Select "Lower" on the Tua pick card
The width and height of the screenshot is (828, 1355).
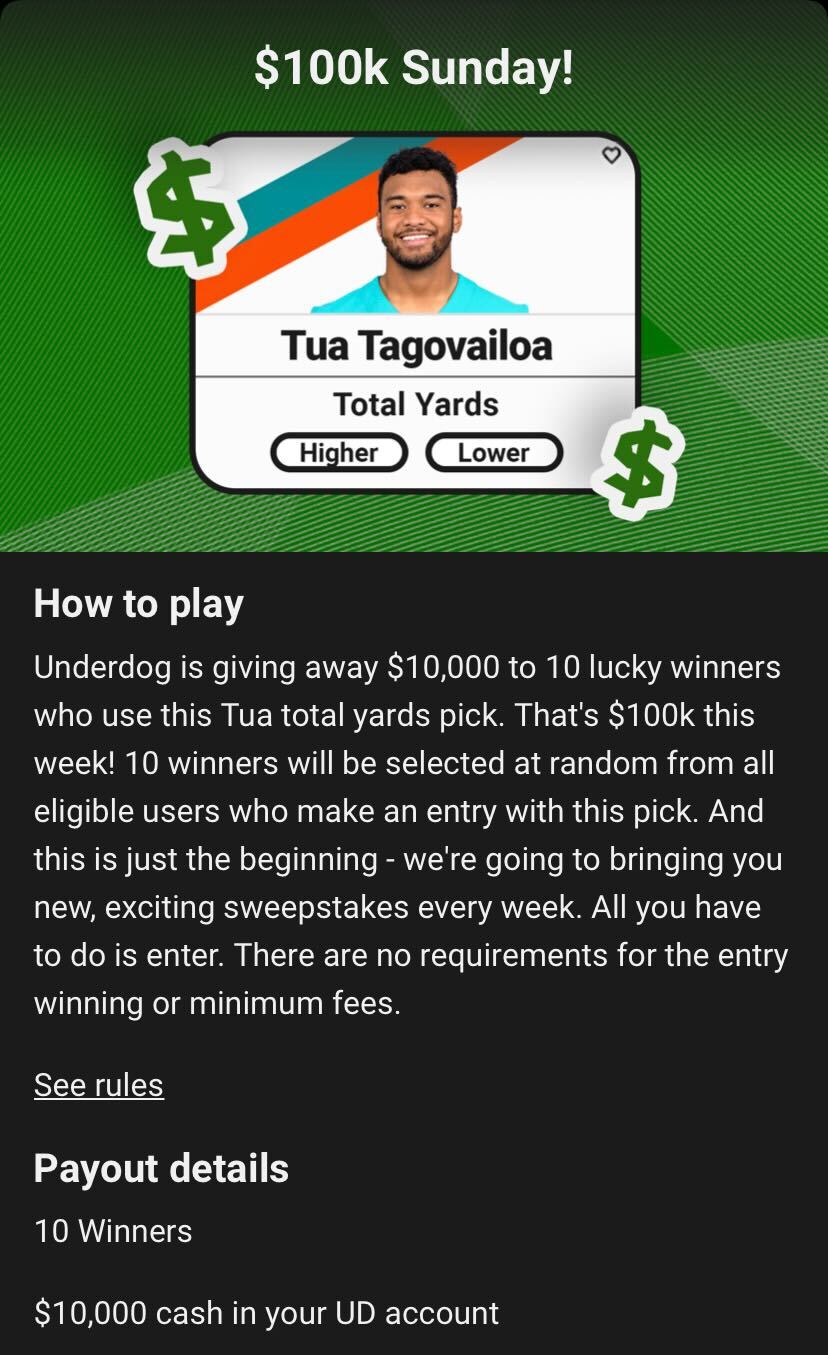(x=492, y=452)
